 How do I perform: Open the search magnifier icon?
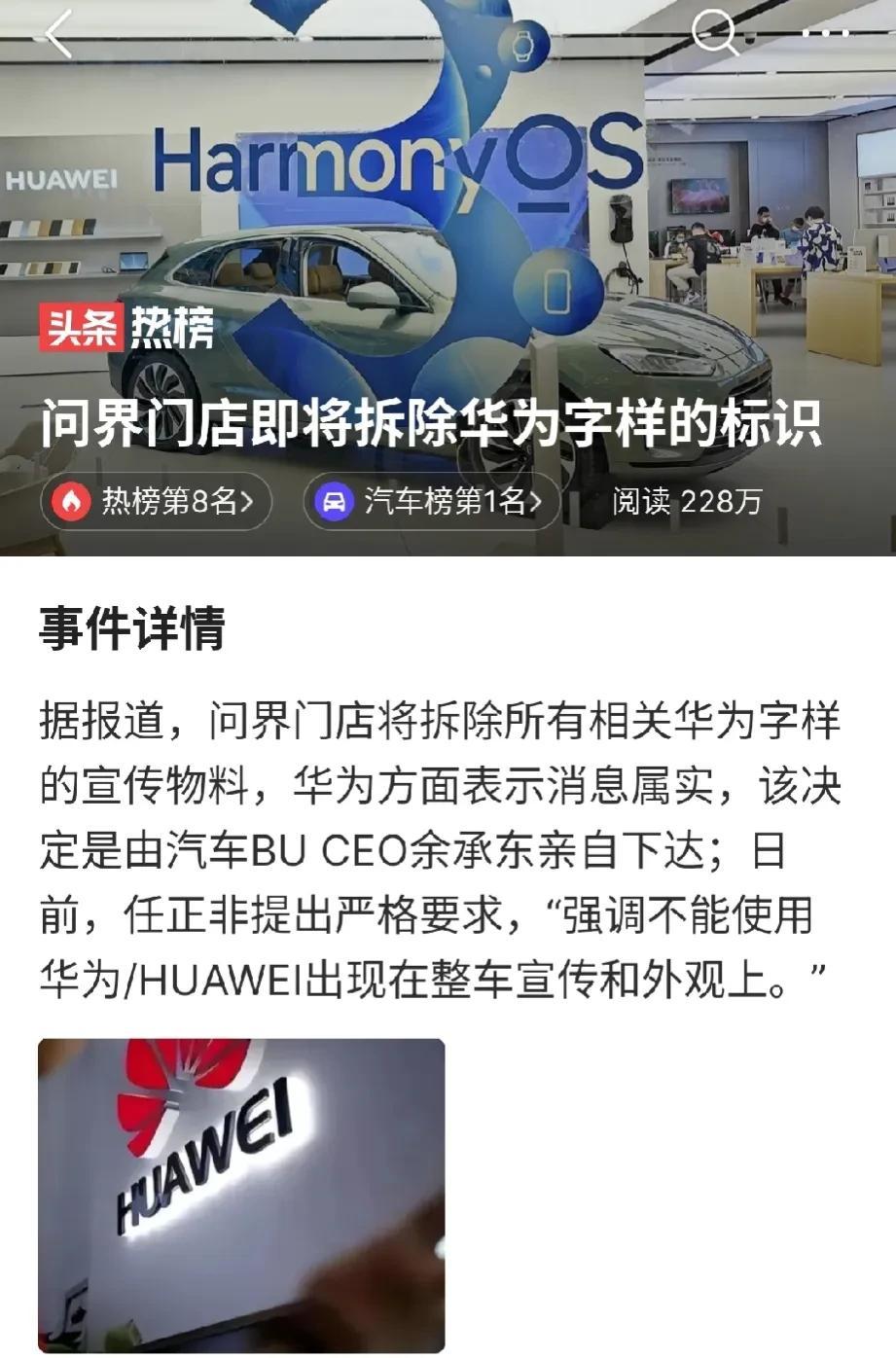(x=716, y=33)
